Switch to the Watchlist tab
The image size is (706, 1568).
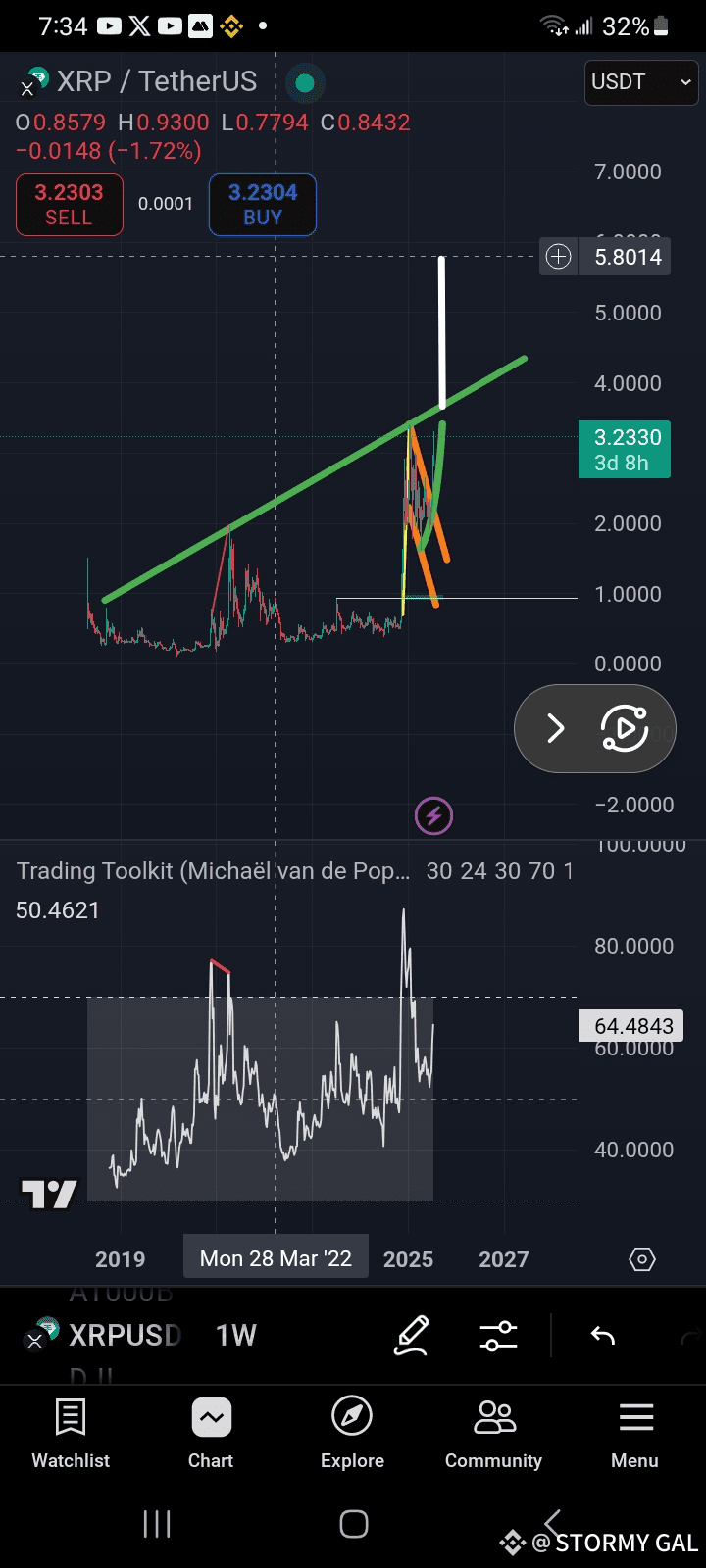tap(71, 1433)
